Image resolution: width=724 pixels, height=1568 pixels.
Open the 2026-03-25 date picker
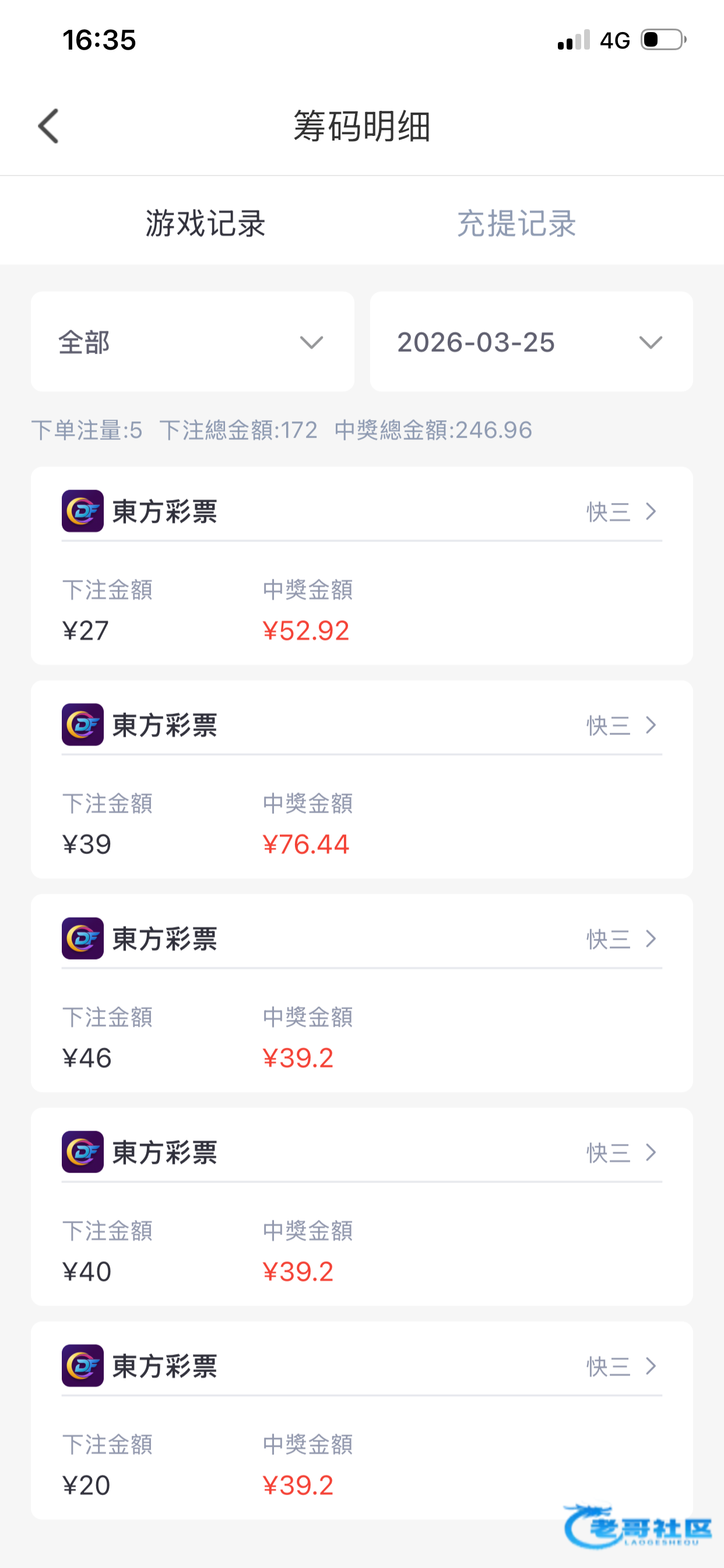pyautogui.click(x=531, y=341)
